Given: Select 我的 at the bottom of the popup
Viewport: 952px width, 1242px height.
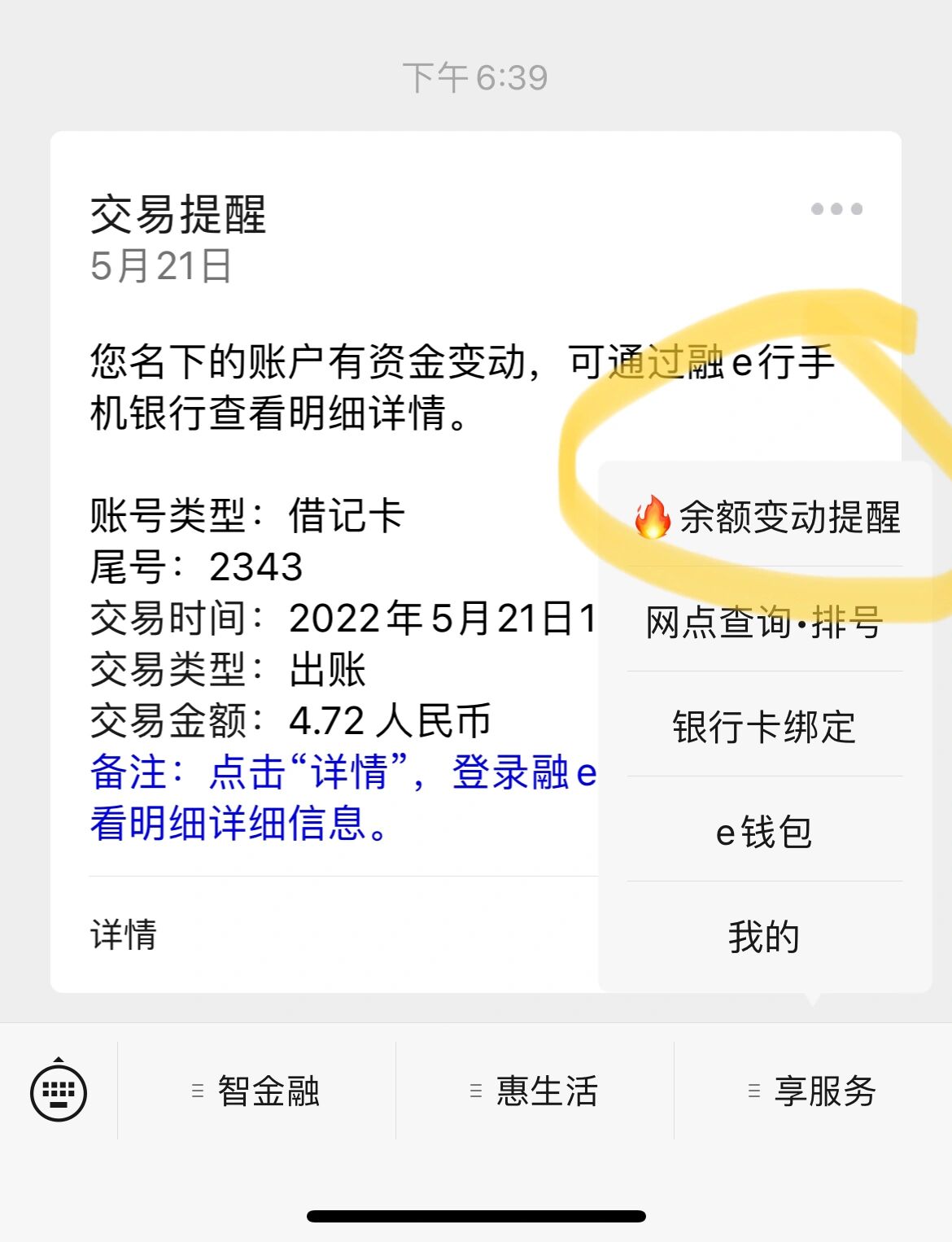Looking at the screenshot, I should point(763,935).
